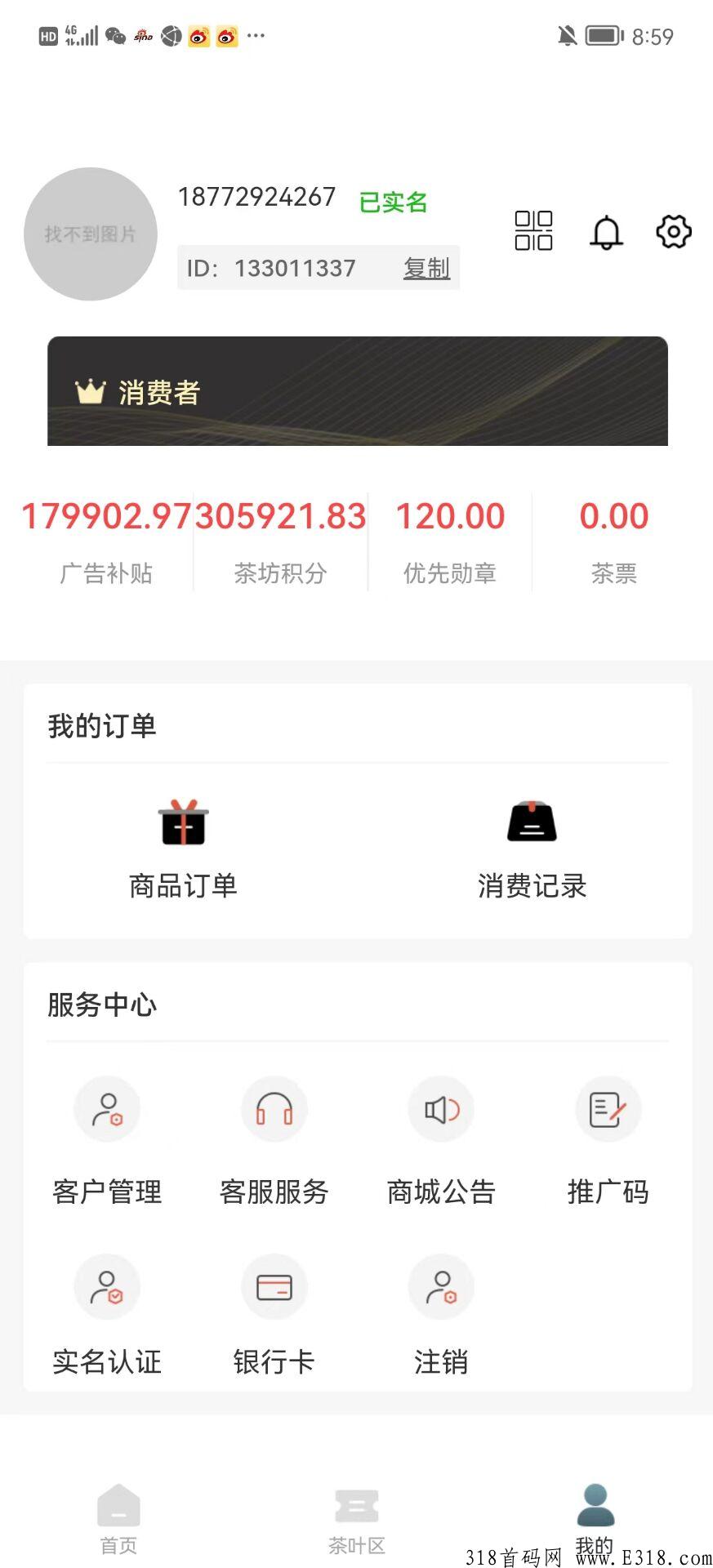Image resolution: width=713 pixels, height=1568 pixels.
Task: Open 商品订单
Action: pyautogui.click(x=183, y=850)
